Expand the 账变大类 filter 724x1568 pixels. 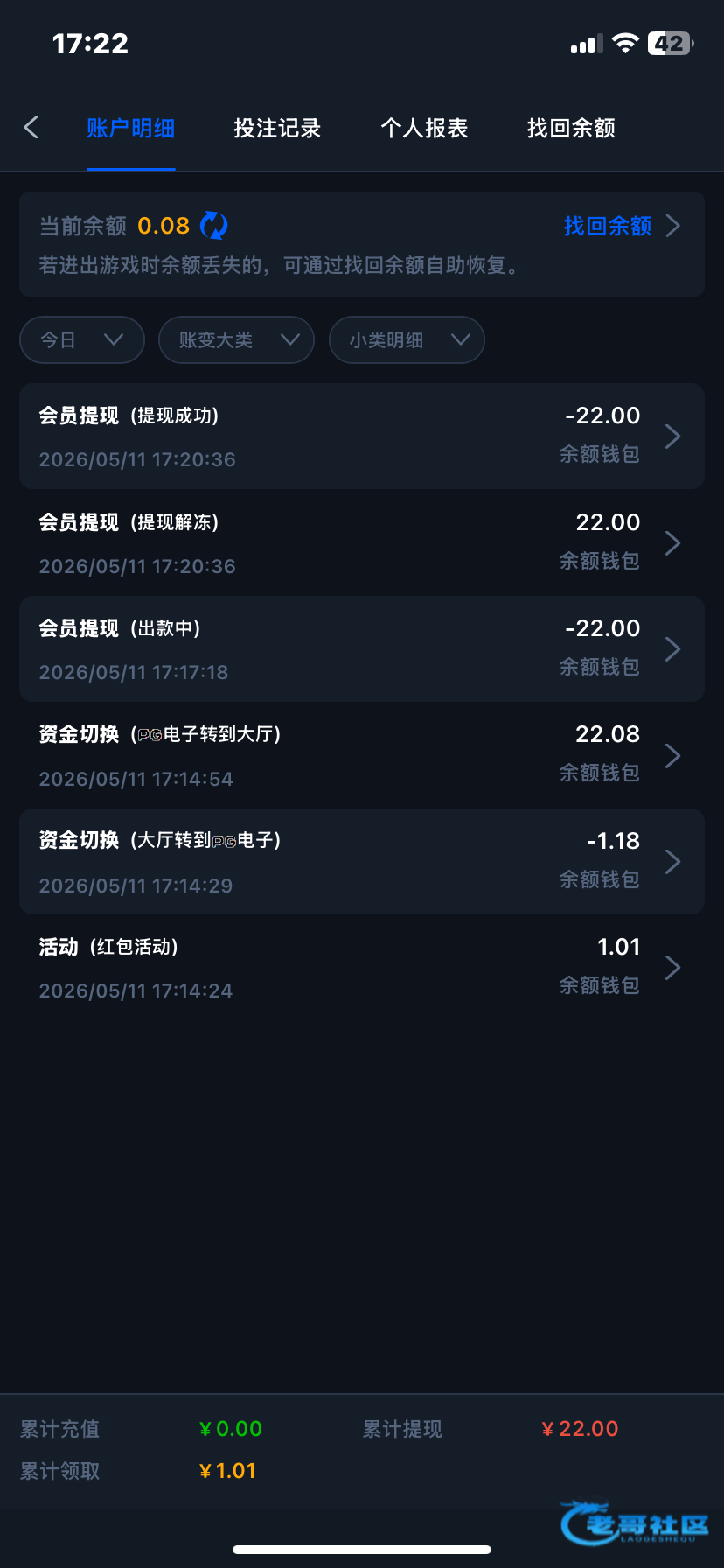(236, 339)
